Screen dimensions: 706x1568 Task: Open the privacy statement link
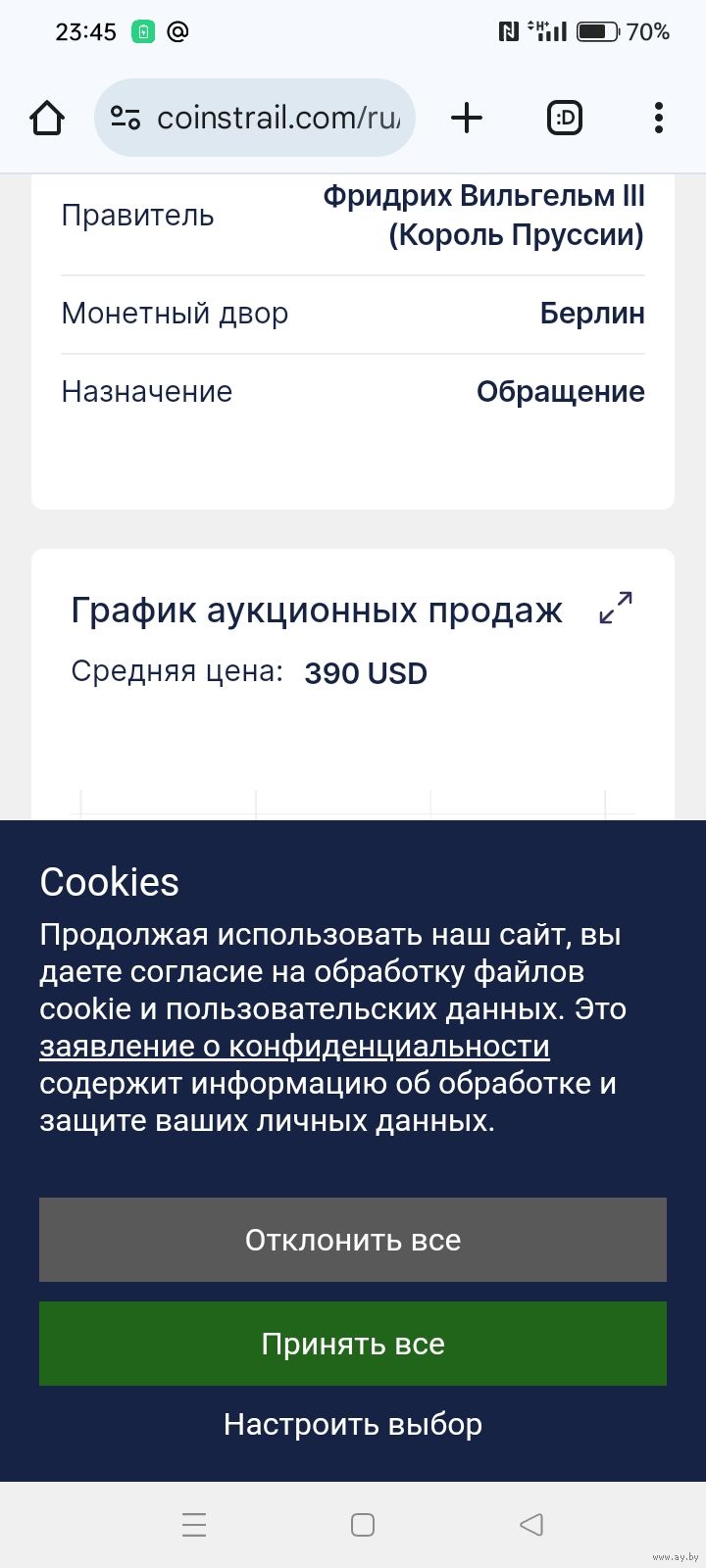(x=294, y=1047)
